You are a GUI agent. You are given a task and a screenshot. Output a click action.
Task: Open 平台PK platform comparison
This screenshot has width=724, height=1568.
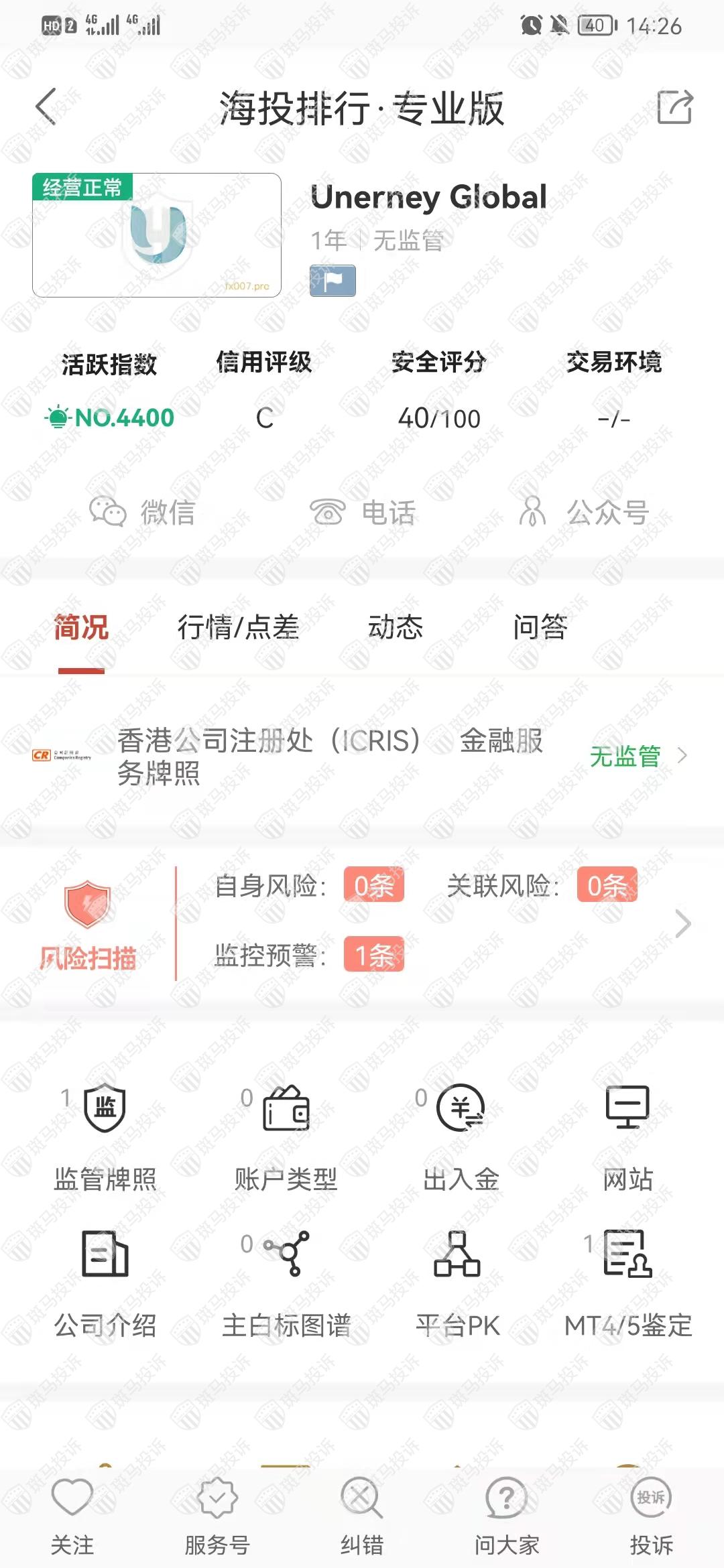(458, 1281)
